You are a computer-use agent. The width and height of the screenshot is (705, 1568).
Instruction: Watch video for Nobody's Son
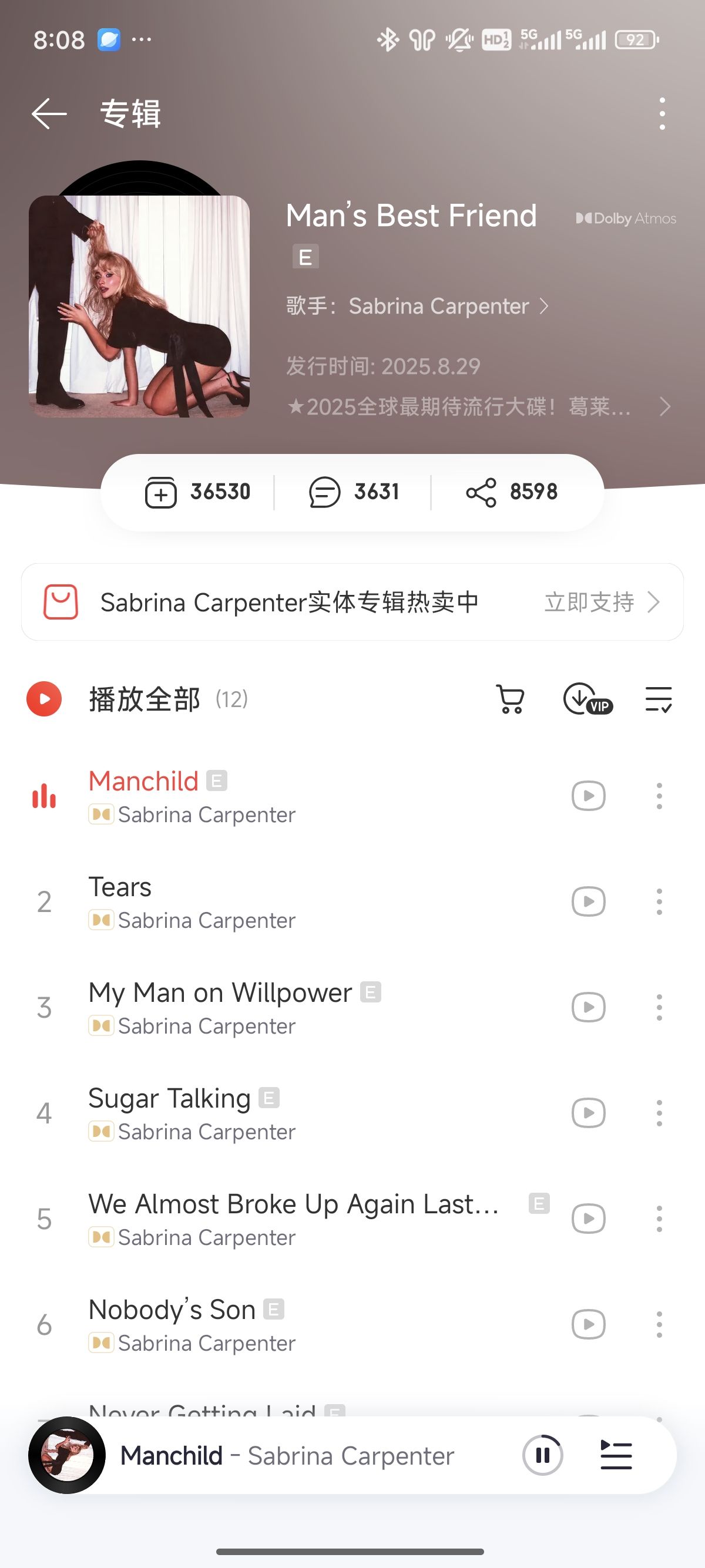point(588,1324)
